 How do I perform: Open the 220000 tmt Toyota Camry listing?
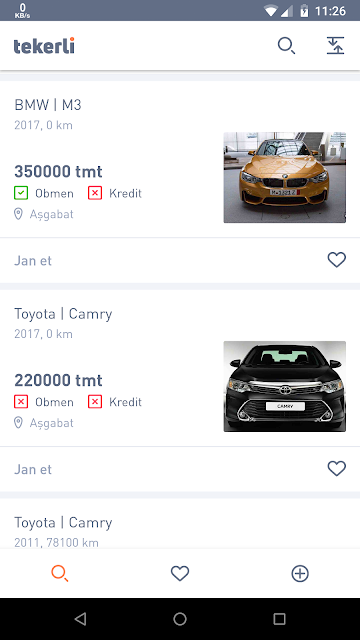tap(180, 368)
